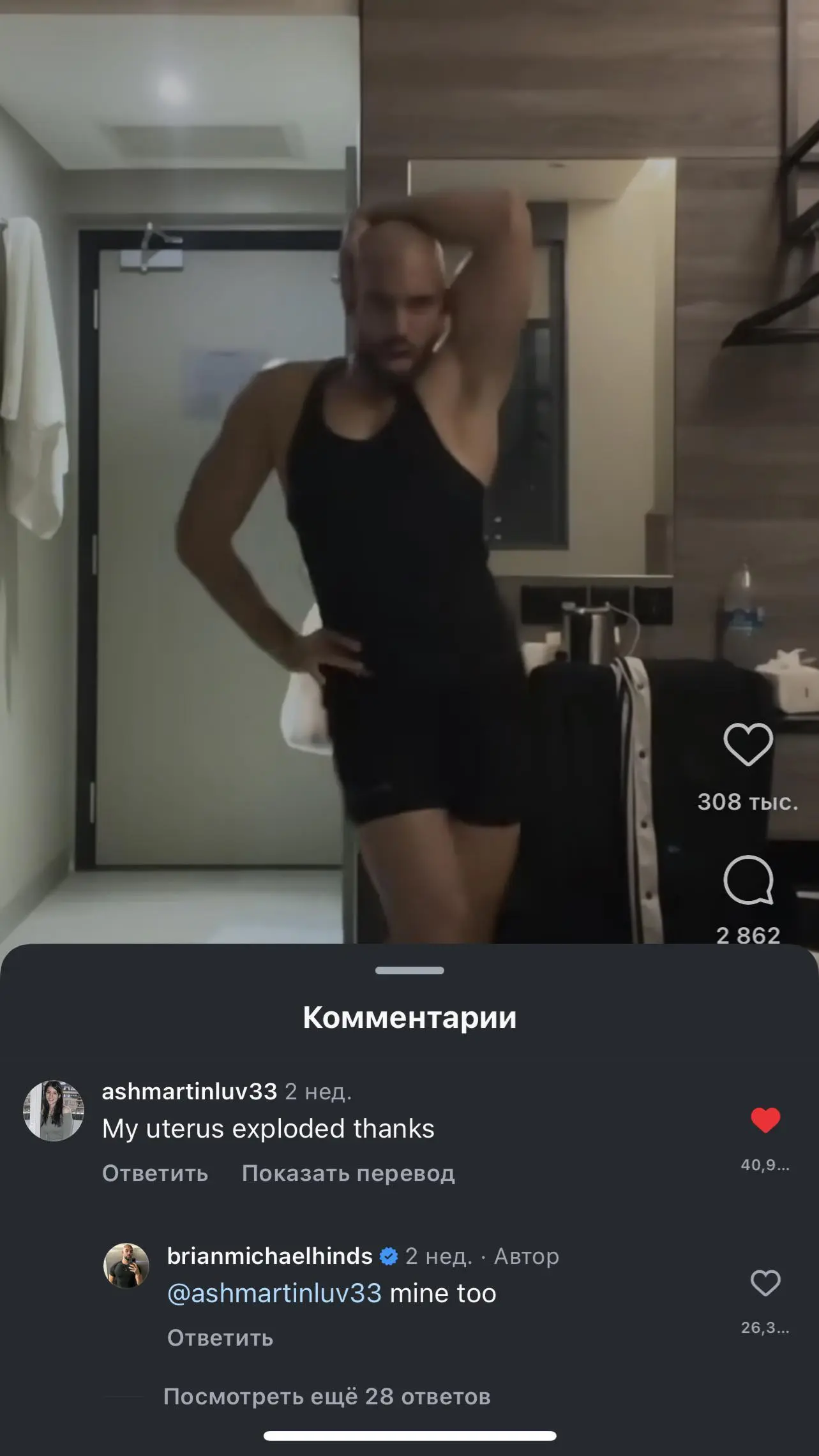This screenshot has width=819, height=1456.
Task: Open the video comments bubble icon
Action: click(x=748, y=880)
